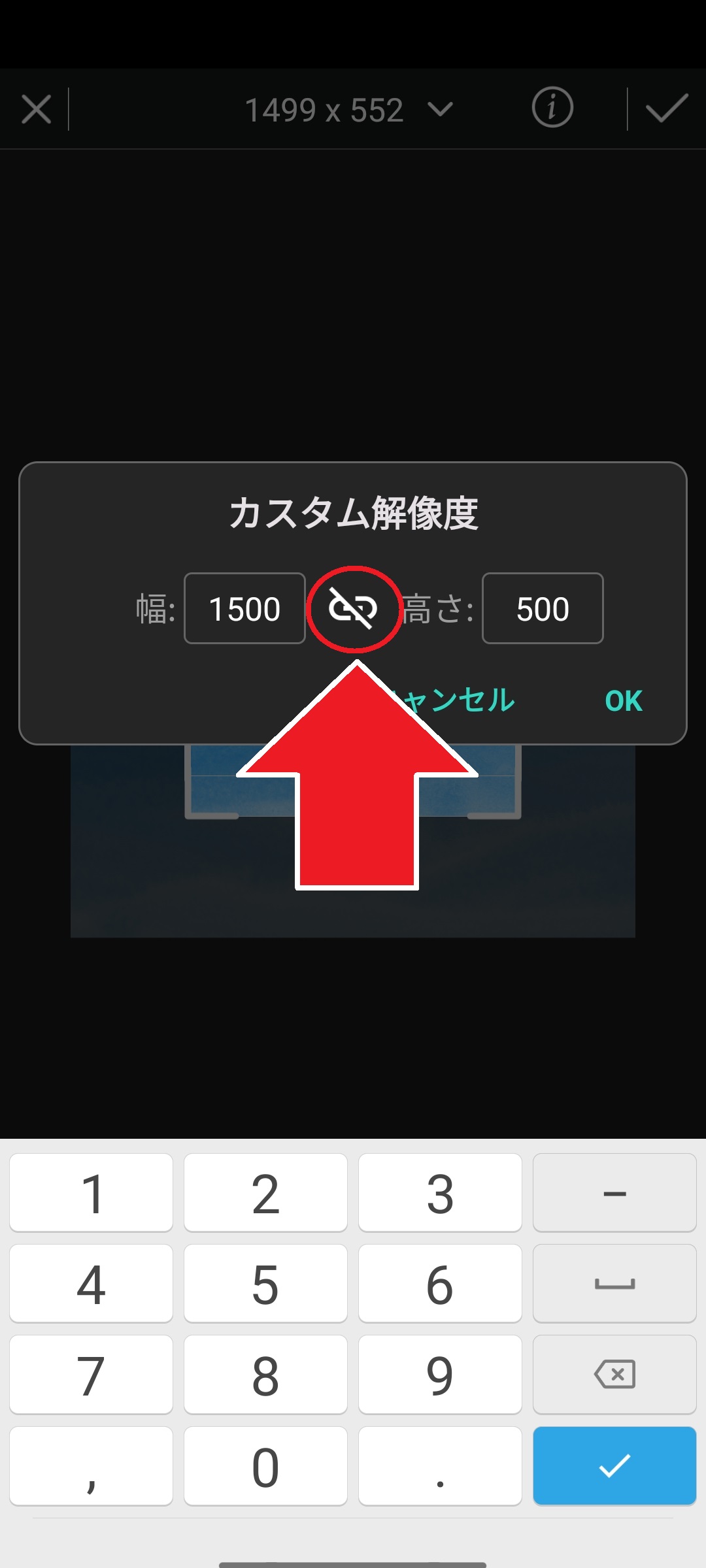
Task: Tap the 1 key on keypad
Action: coord(92,1193)
